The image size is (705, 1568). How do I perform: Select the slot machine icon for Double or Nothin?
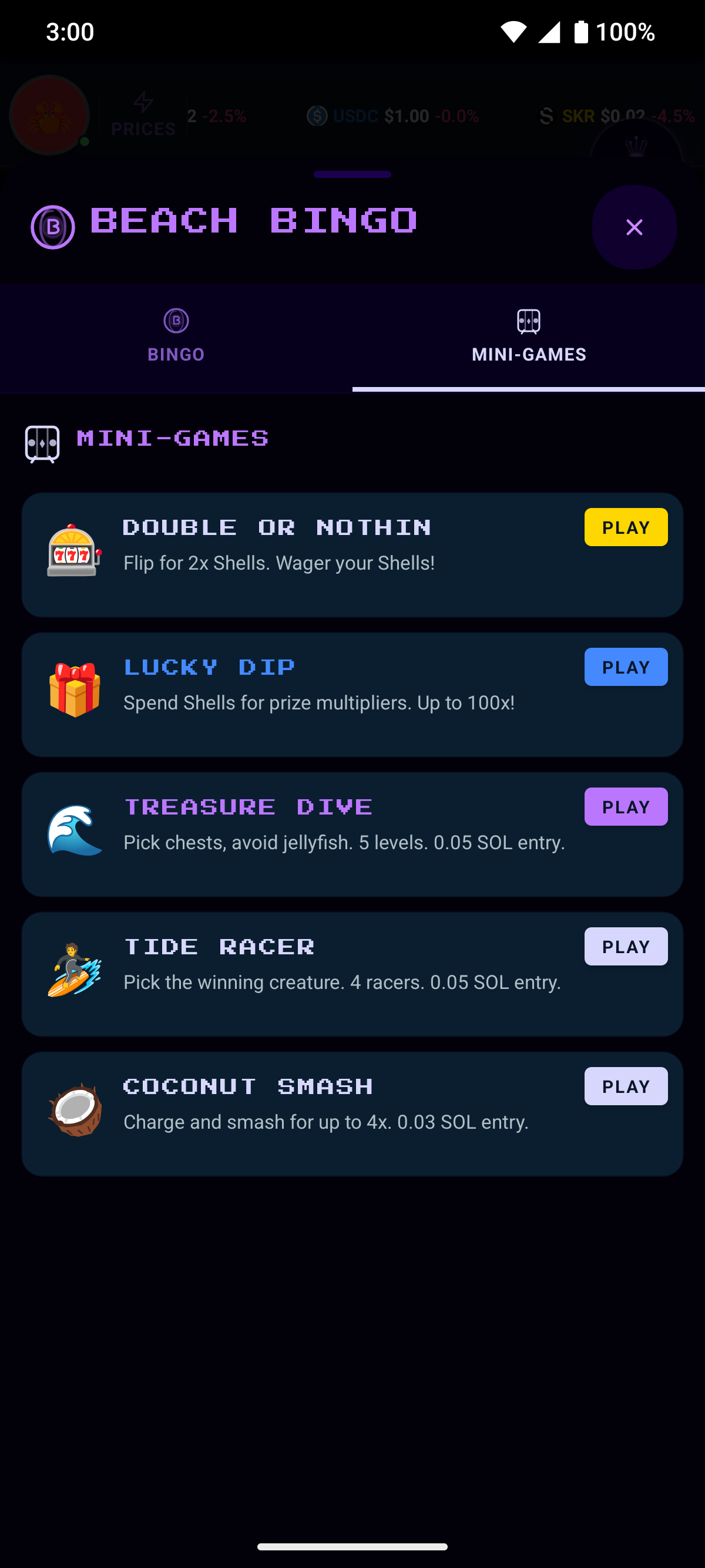(73, 551)
